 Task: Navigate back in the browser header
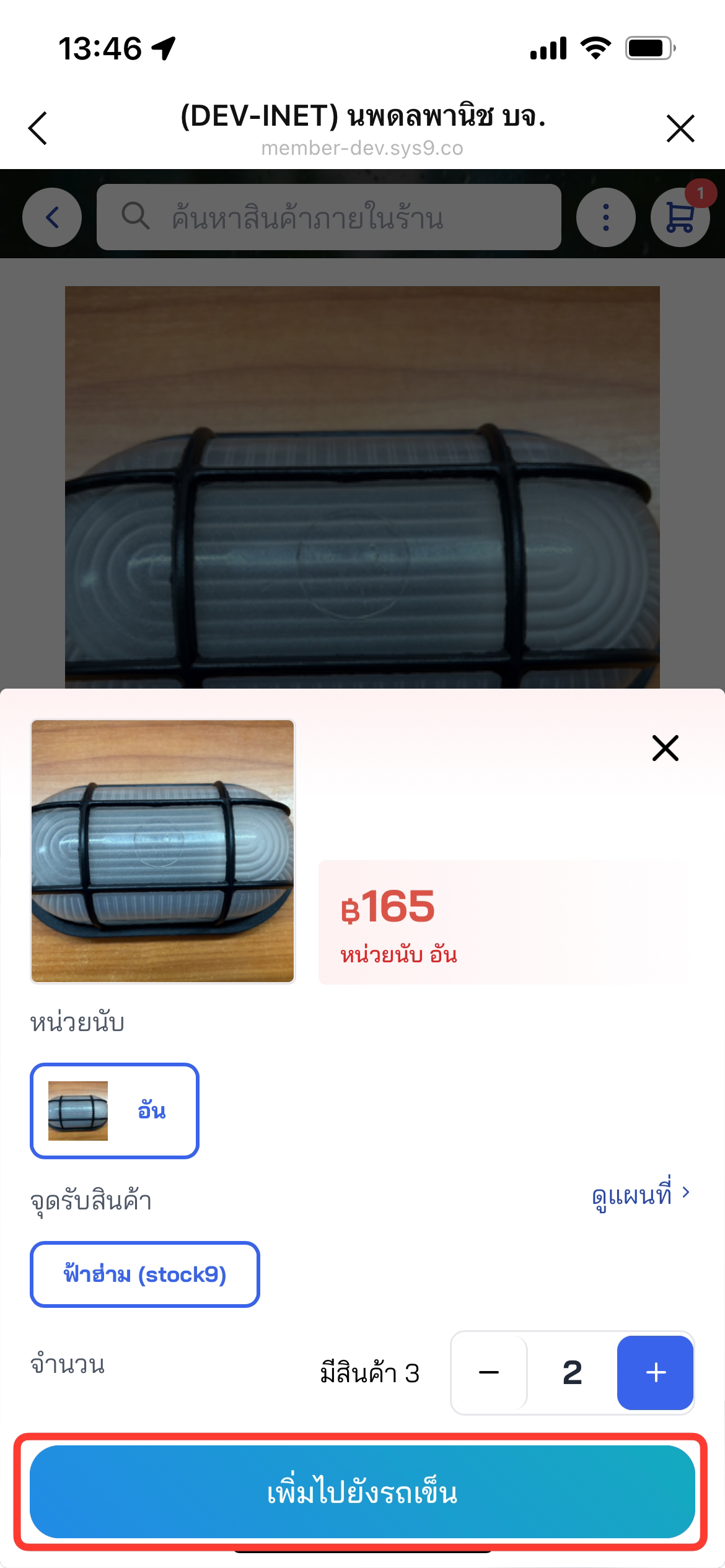point(38,129)
